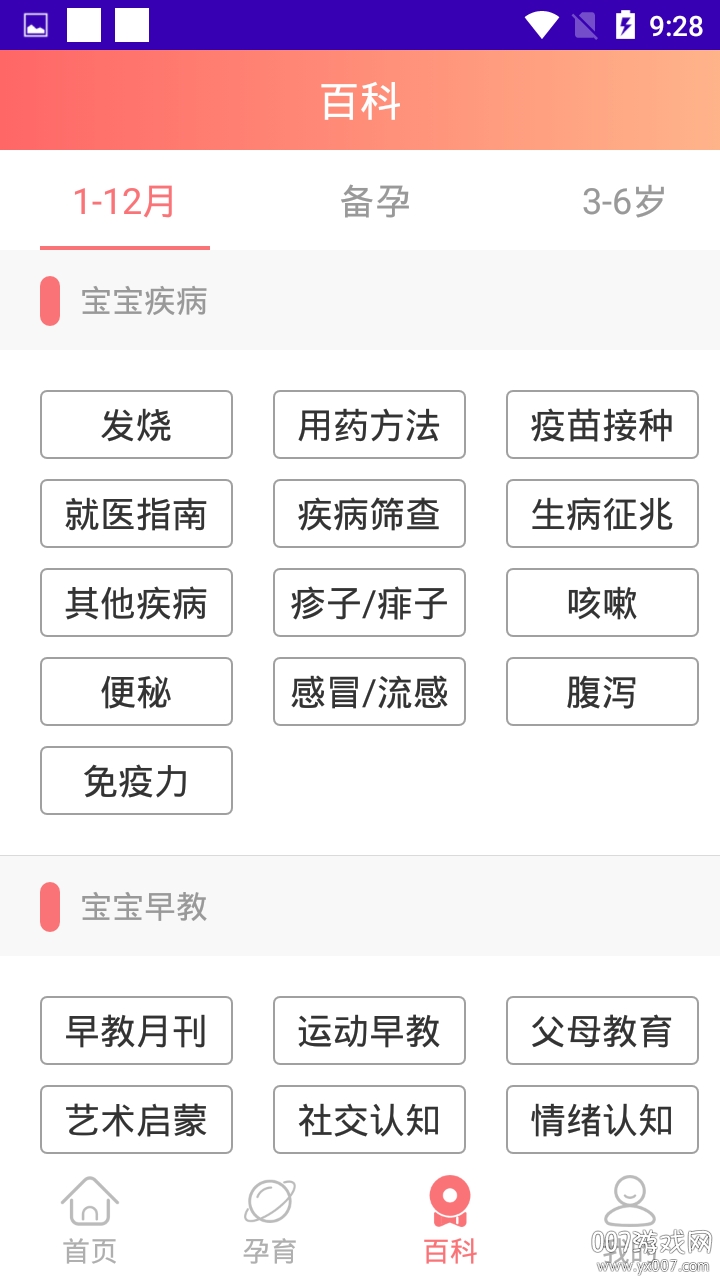720x1280 pixels.
Task: Open 艺术启蒙 topic
Action: click(x=136, y=1120)
